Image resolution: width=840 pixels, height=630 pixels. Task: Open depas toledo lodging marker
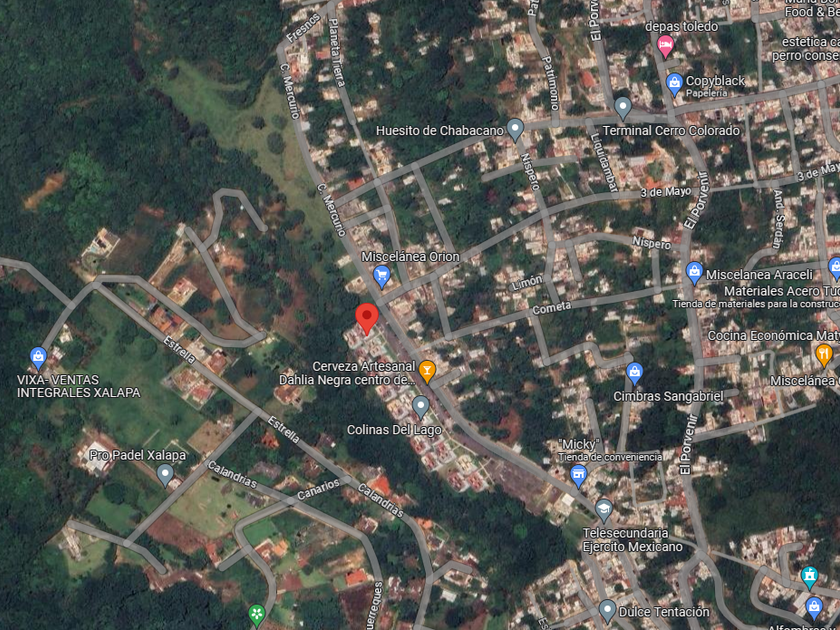pyautogui.click(x=665, y=46)
